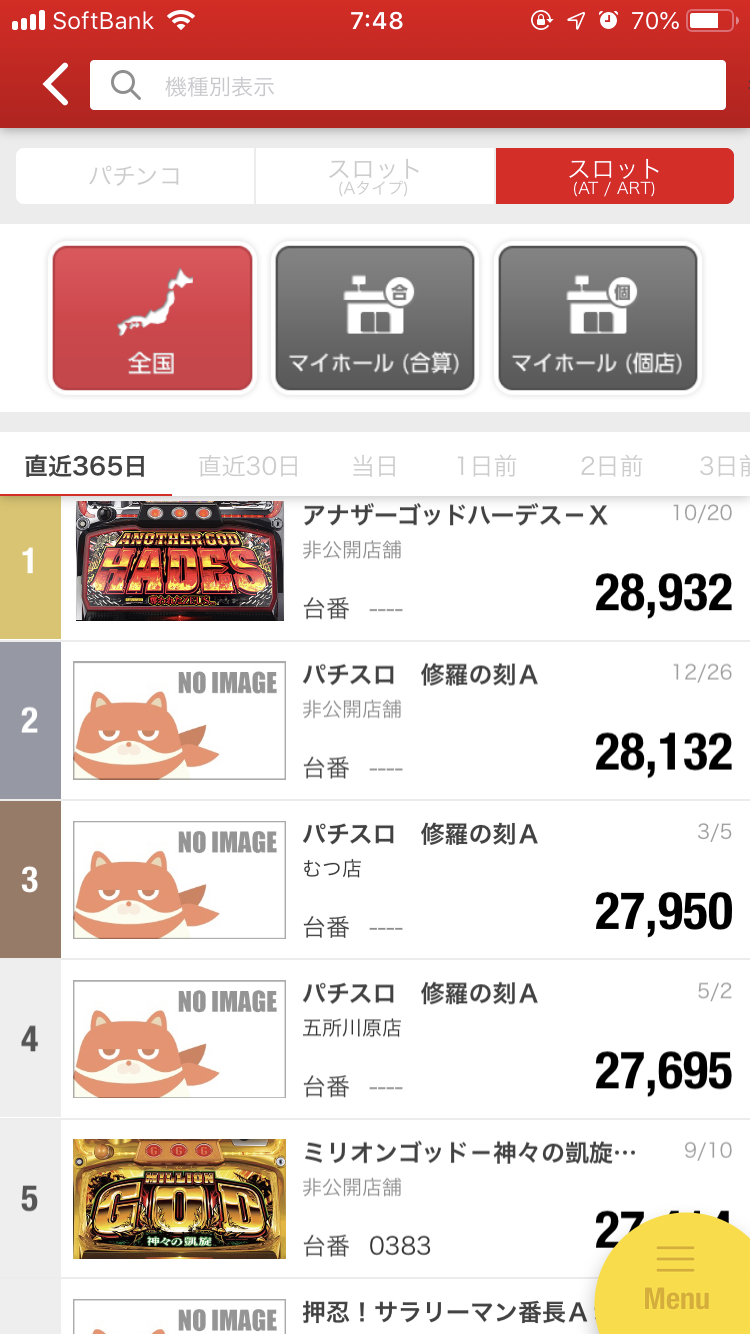The width and height of the screenshot is (750, 1334).
Task: Open the 五所川原店 修羅の刻A entry
Action: [375, 1039]
